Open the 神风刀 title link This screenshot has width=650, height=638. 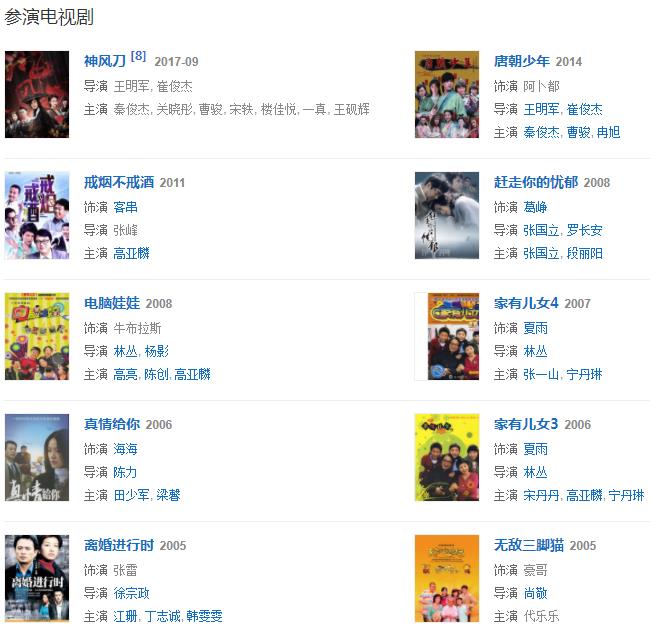pyautogui.click(x=105, y=61)
